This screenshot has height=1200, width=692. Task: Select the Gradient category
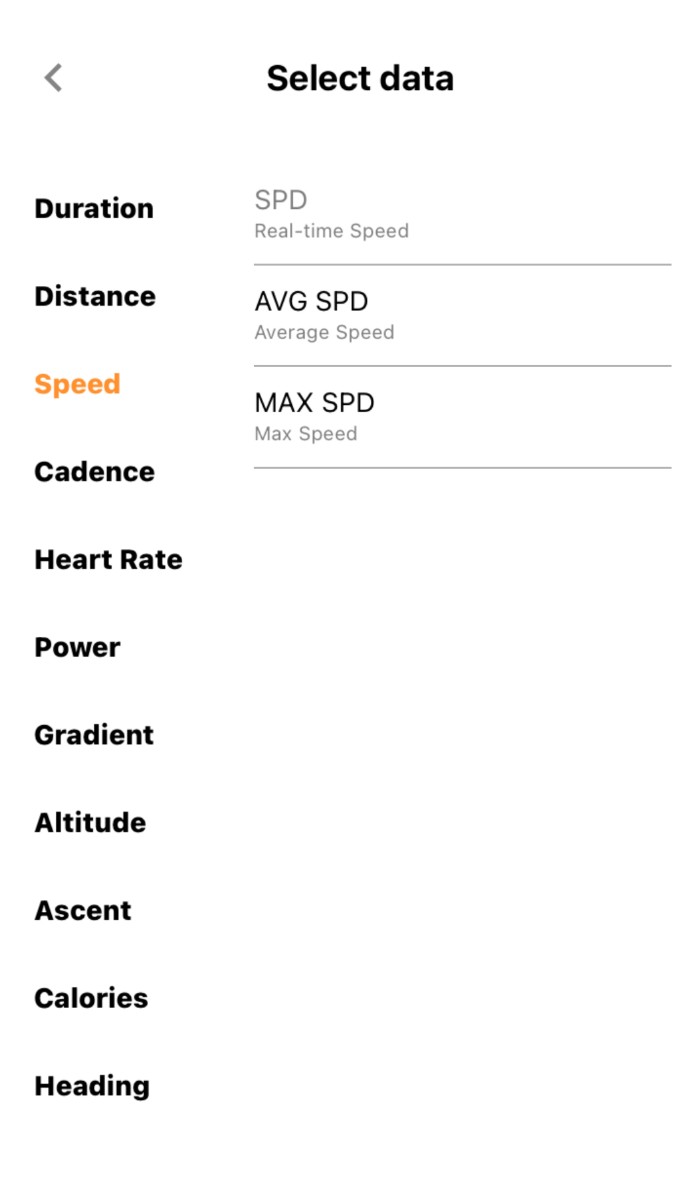[94, 735]
